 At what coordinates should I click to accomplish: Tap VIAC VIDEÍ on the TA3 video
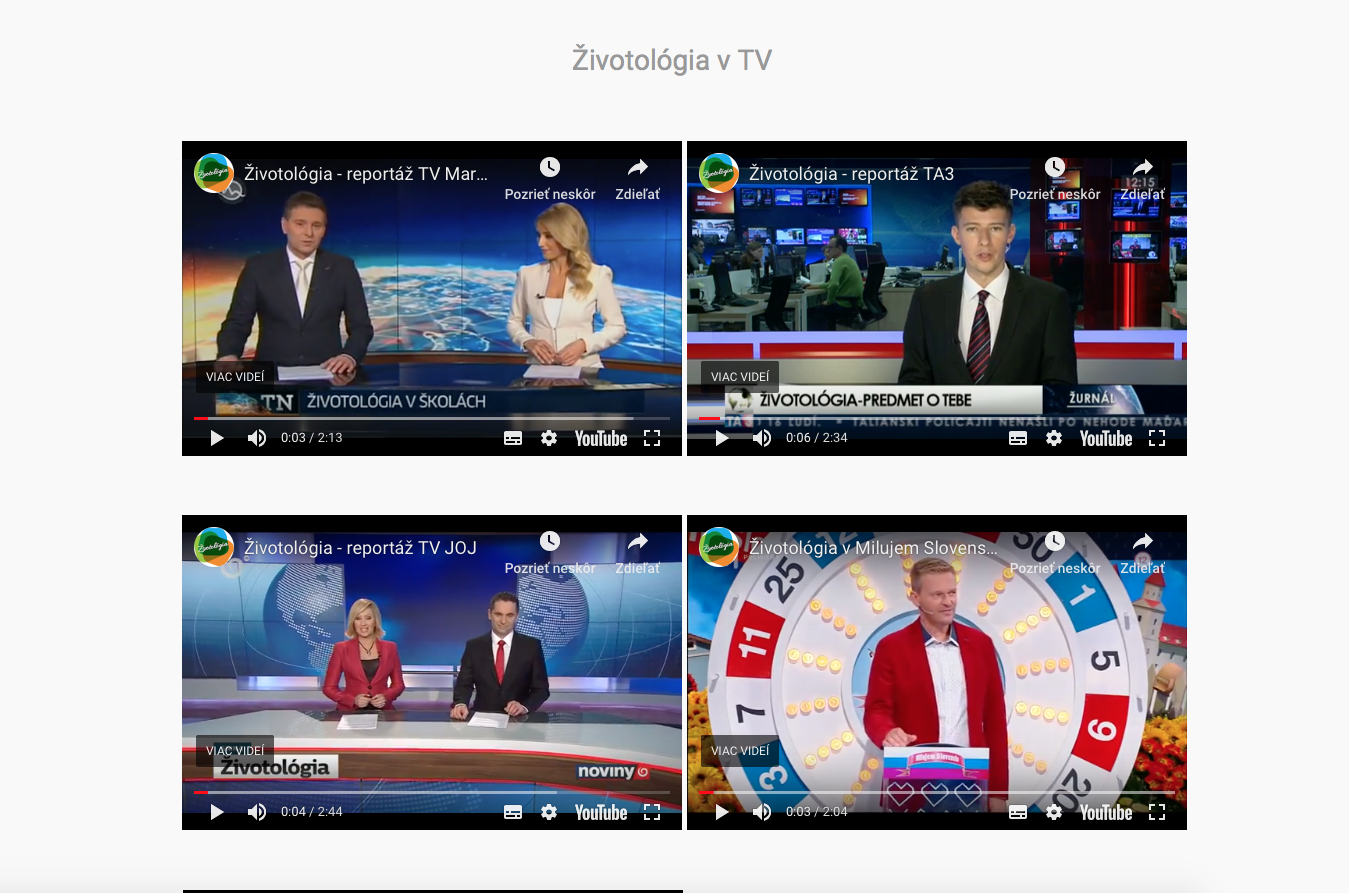click(x=740, y=377)
